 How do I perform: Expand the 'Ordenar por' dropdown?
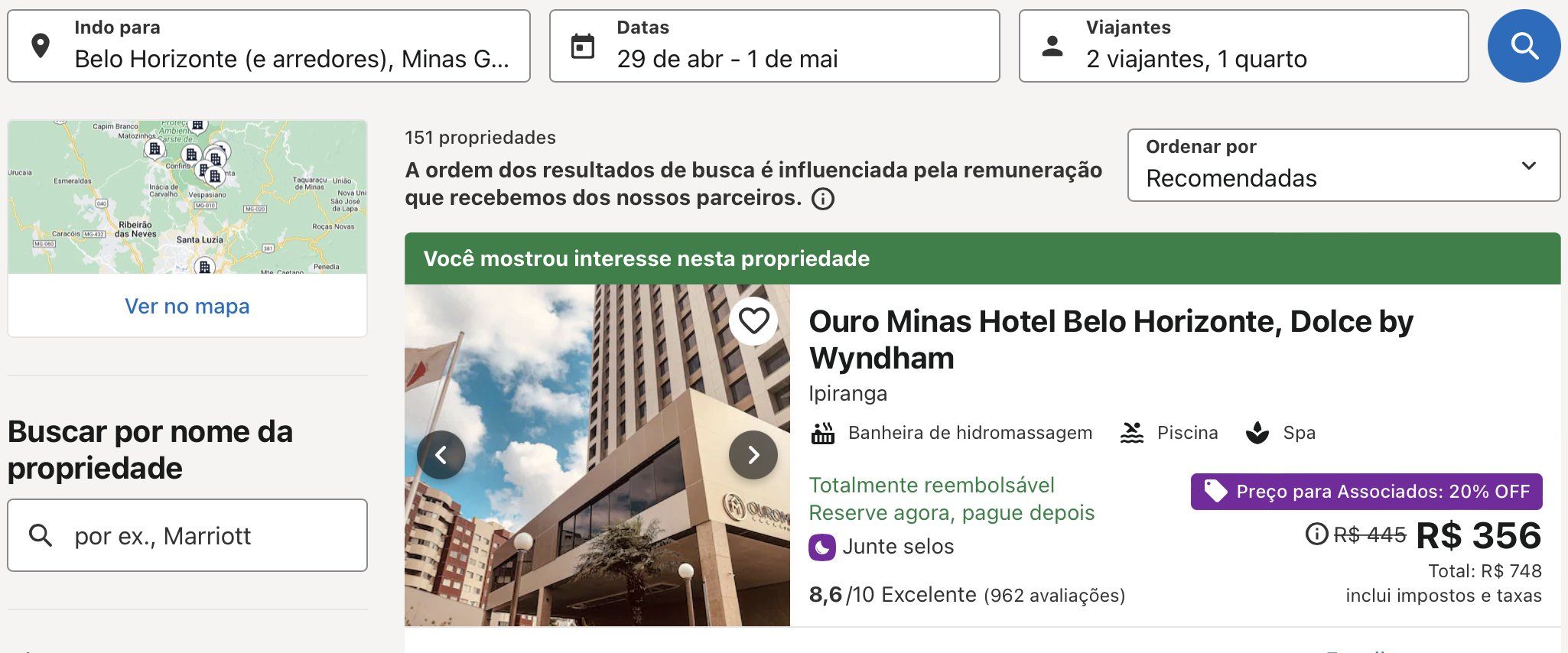[x=1343, y=165]
